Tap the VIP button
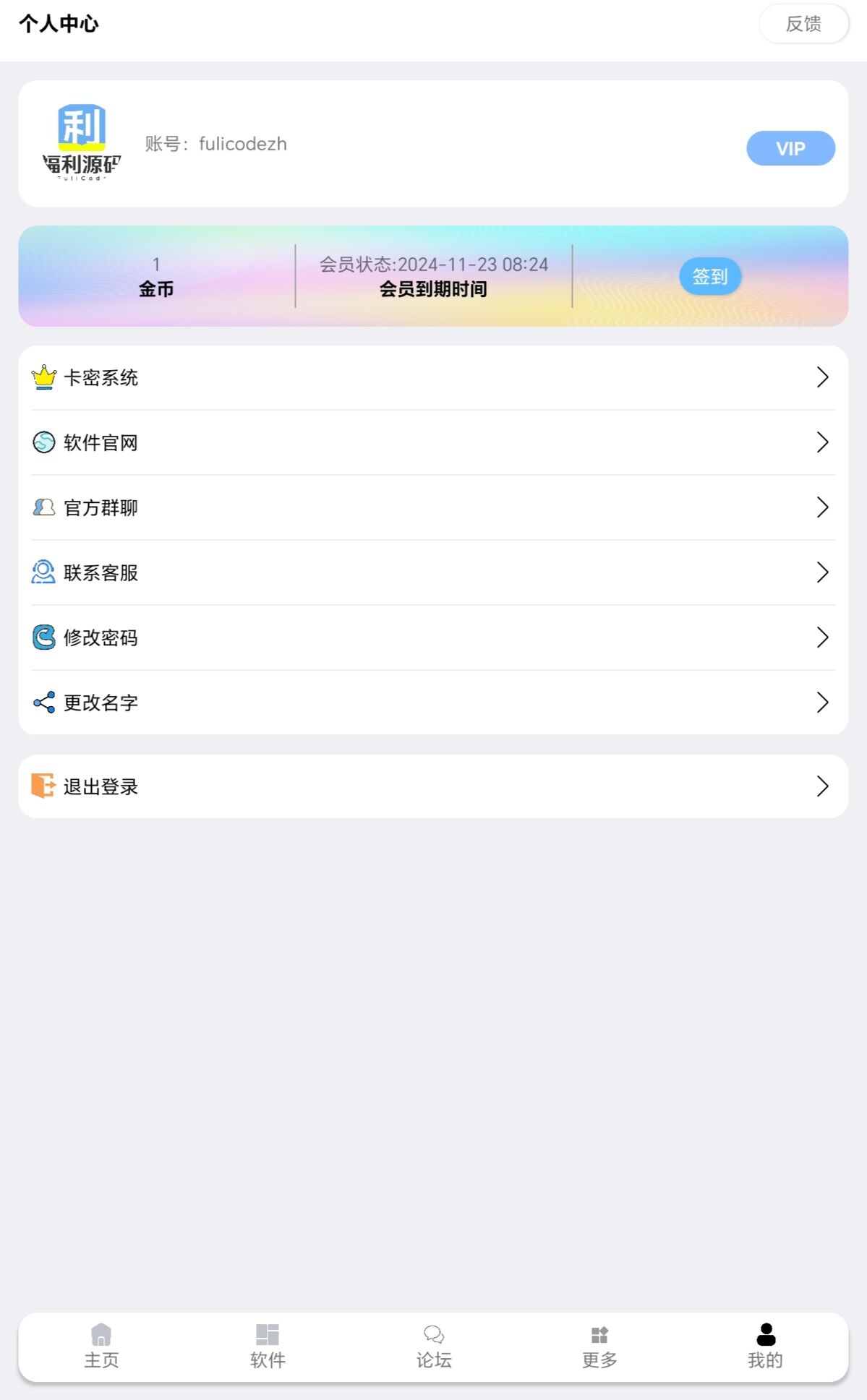Viewport: 867px width, 1400px height. [790, 148]
